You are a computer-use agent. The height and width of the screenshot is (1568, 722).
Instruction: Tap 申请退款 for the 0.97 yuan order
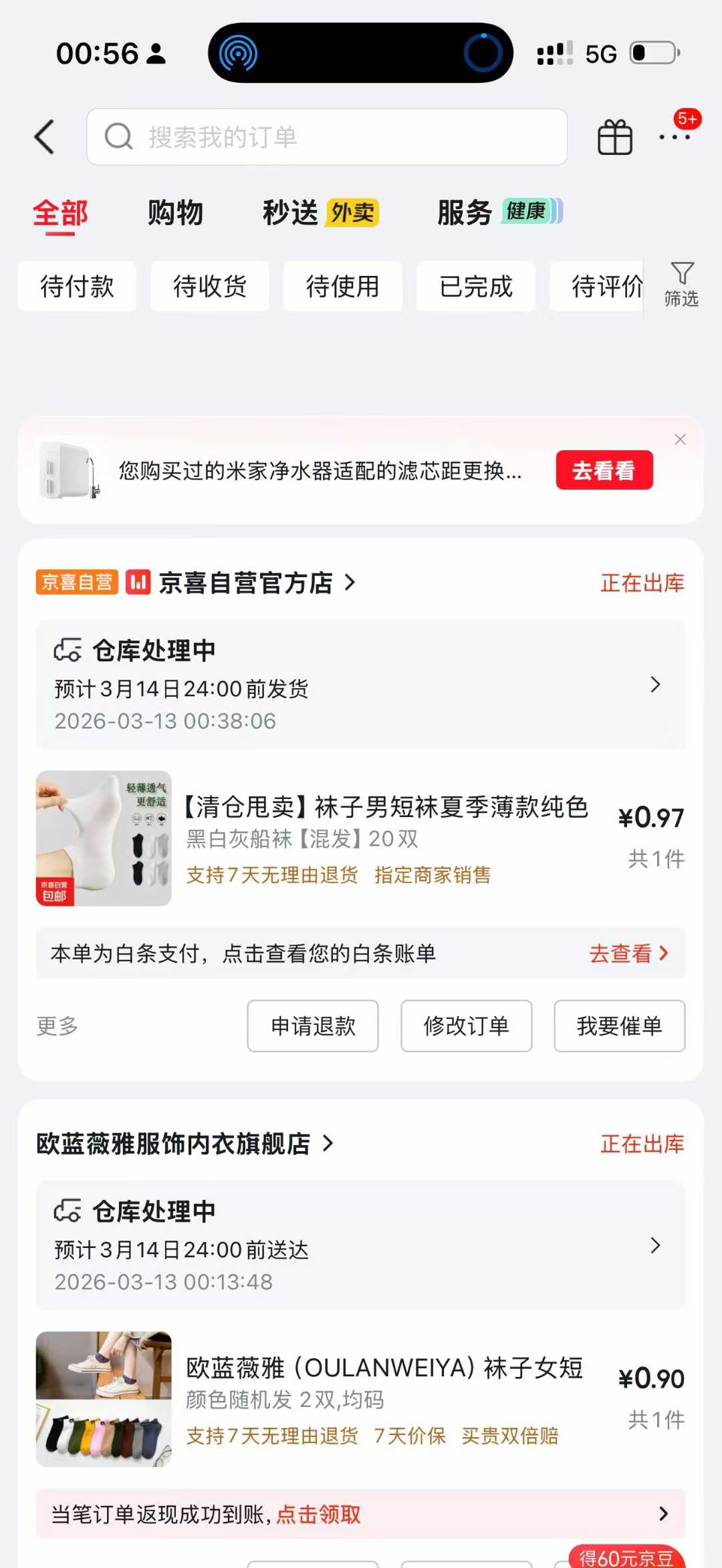tap(312, 1026)
